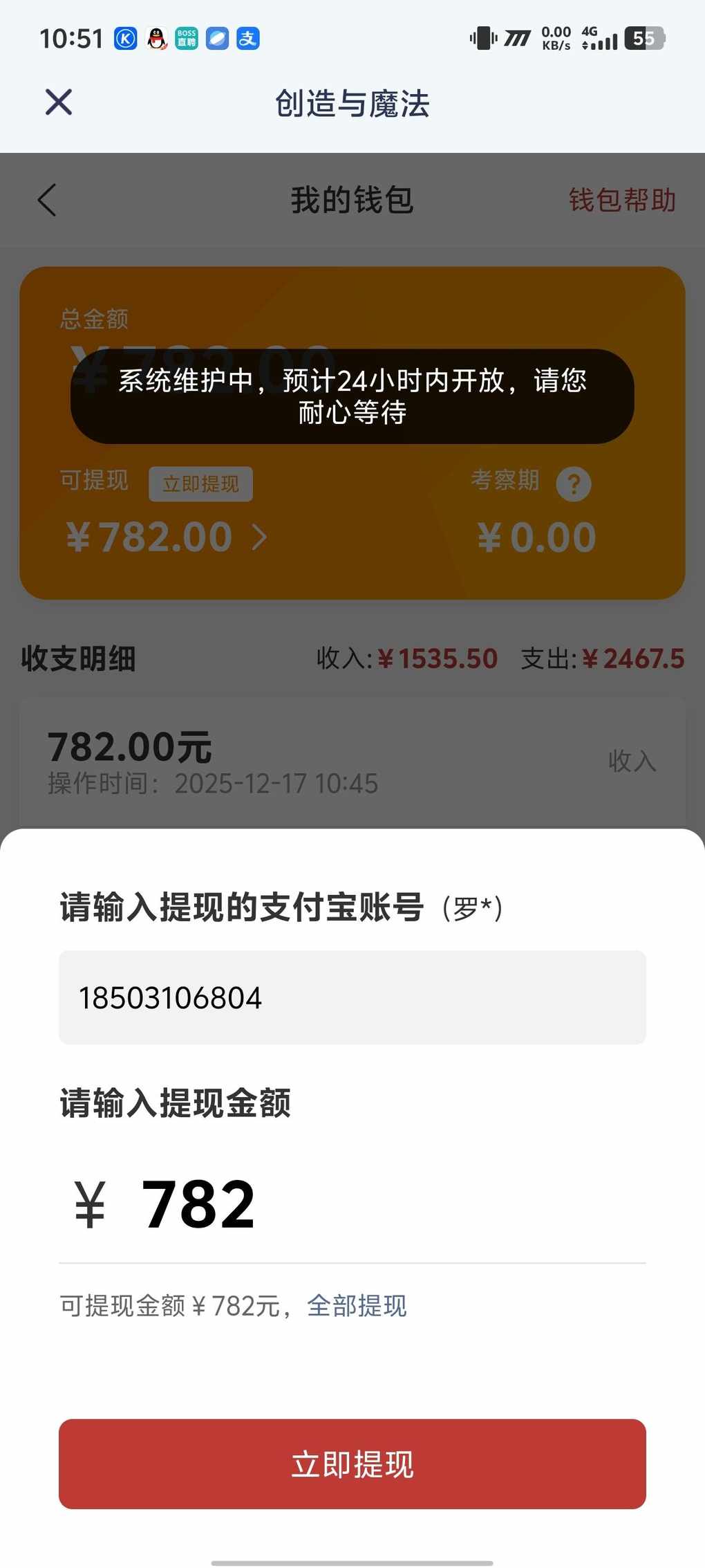Tap the red 立即提现 button

coord(352,1464)
